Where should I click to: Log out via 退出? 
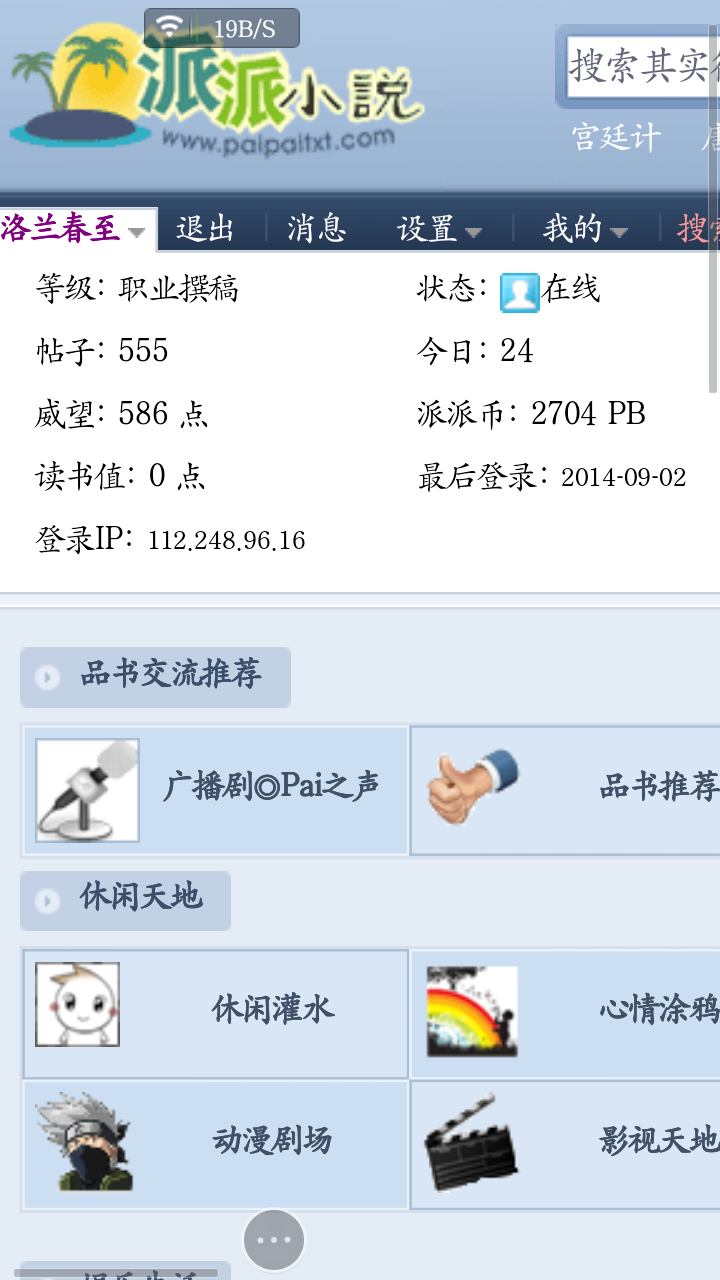click(x=205, y=229)
